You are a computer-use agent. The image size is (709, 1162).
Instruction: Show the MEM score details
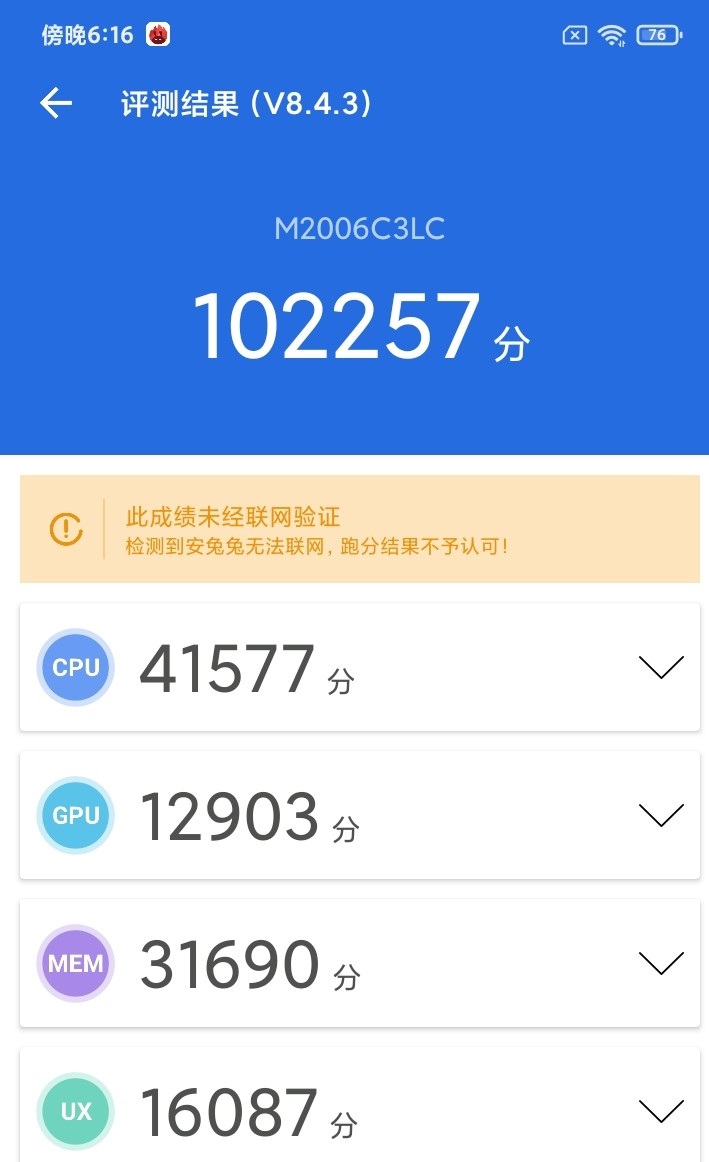click(x=660, y=963)
